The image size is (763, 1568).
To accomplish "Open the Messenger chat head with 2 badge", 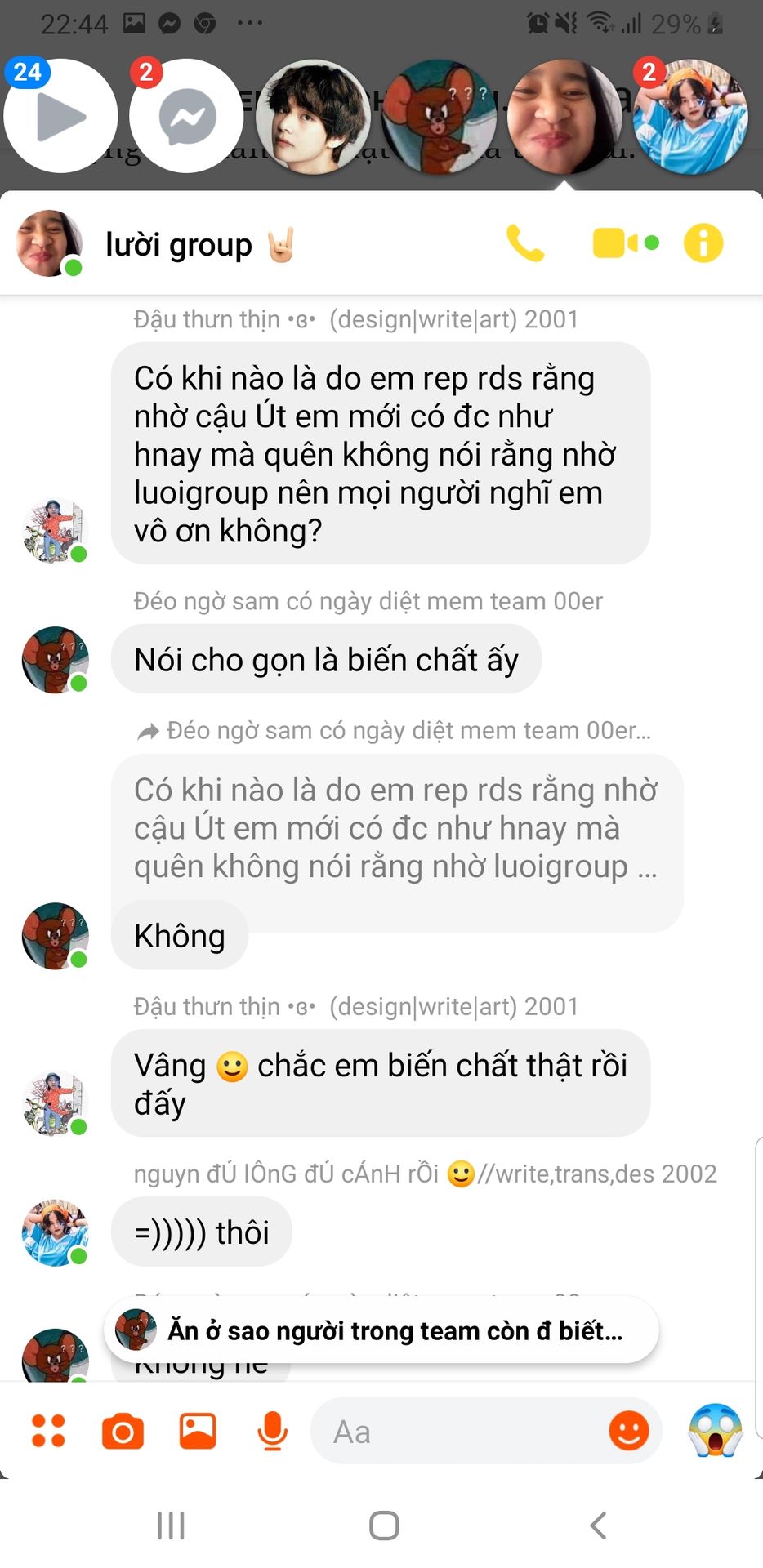I will coord(187,117).
